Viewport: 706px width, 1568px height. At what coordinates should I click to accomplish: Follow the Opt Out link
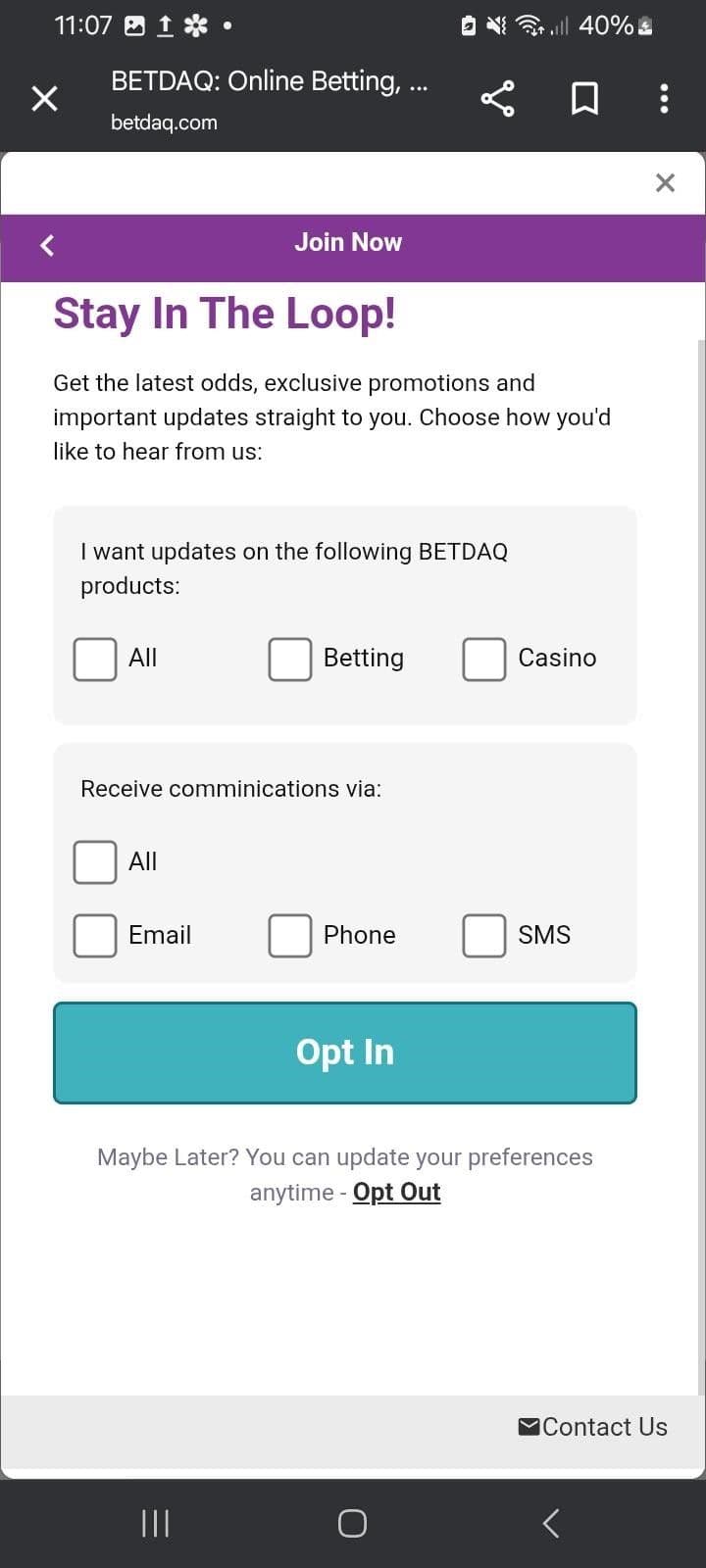pos(396,1193)
